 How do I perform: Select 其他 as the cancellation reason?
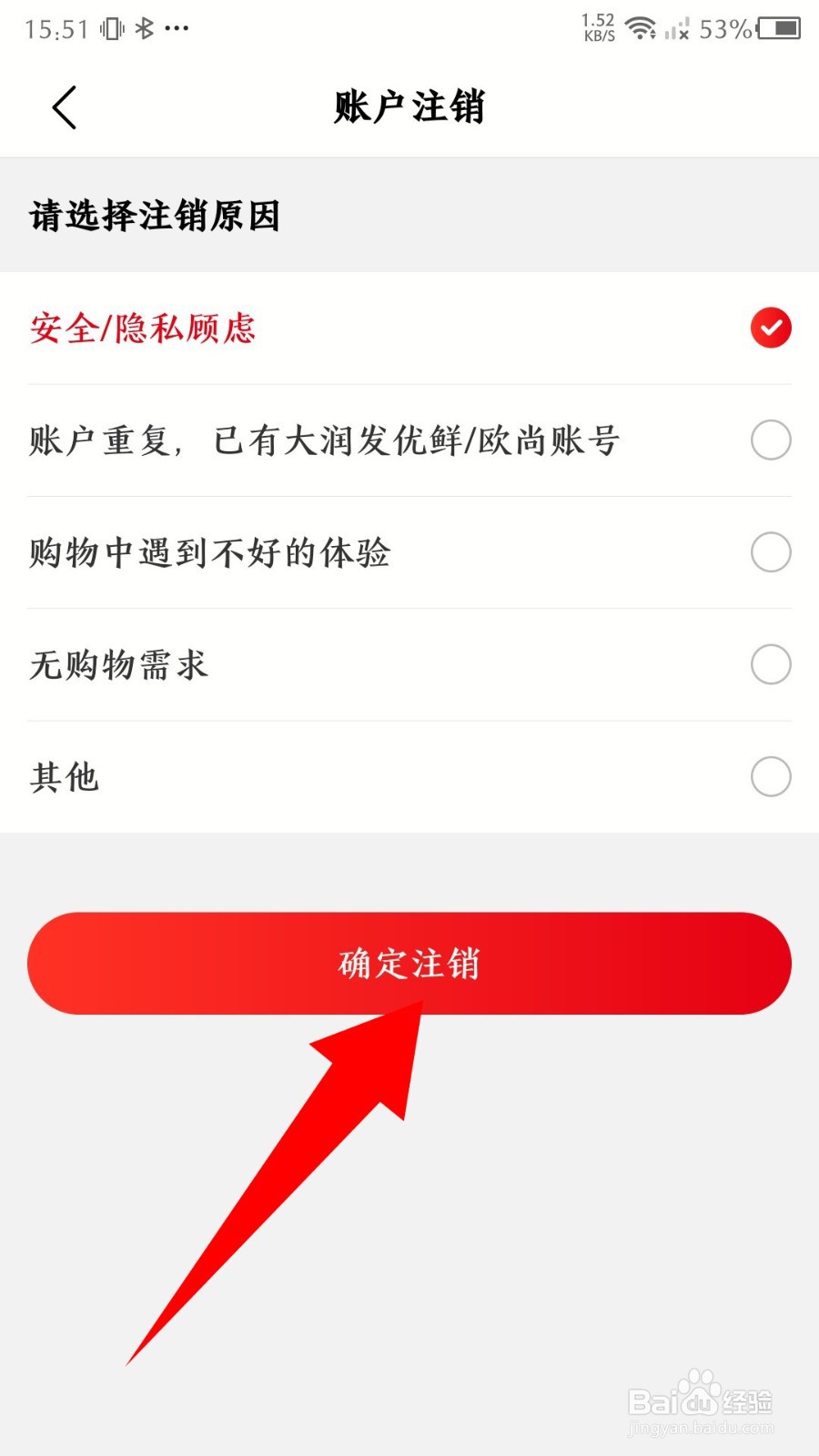coord(771,776)
